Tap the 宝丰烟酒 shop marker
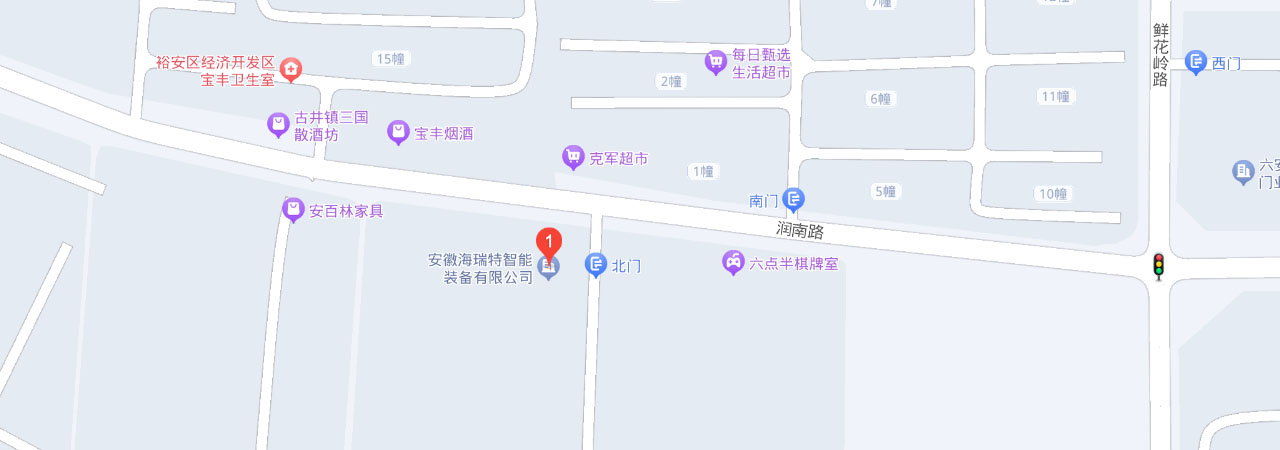Screen dimensions: 1280x450 click(x=399, y=132)
